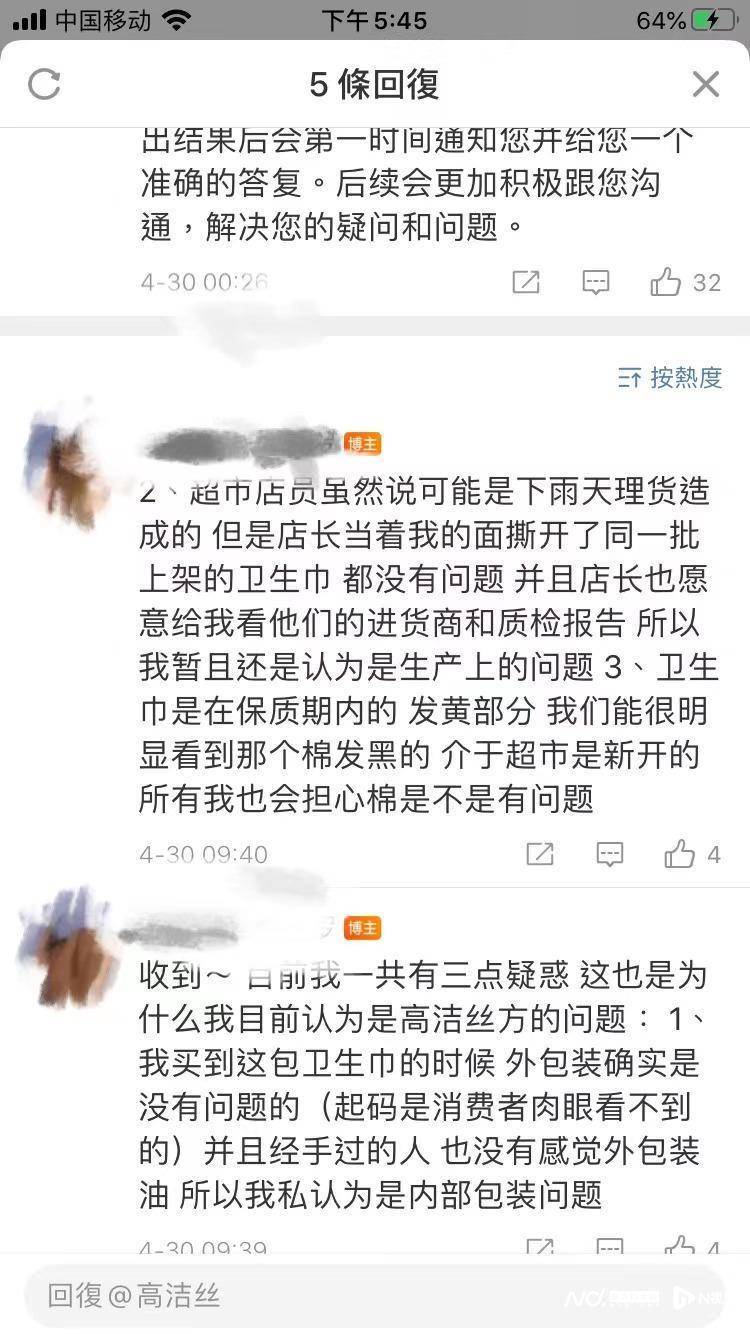Refresh the replies list
Viewport: 750px width, 1334px height.
pyautogui.click(x=44, y=84)
